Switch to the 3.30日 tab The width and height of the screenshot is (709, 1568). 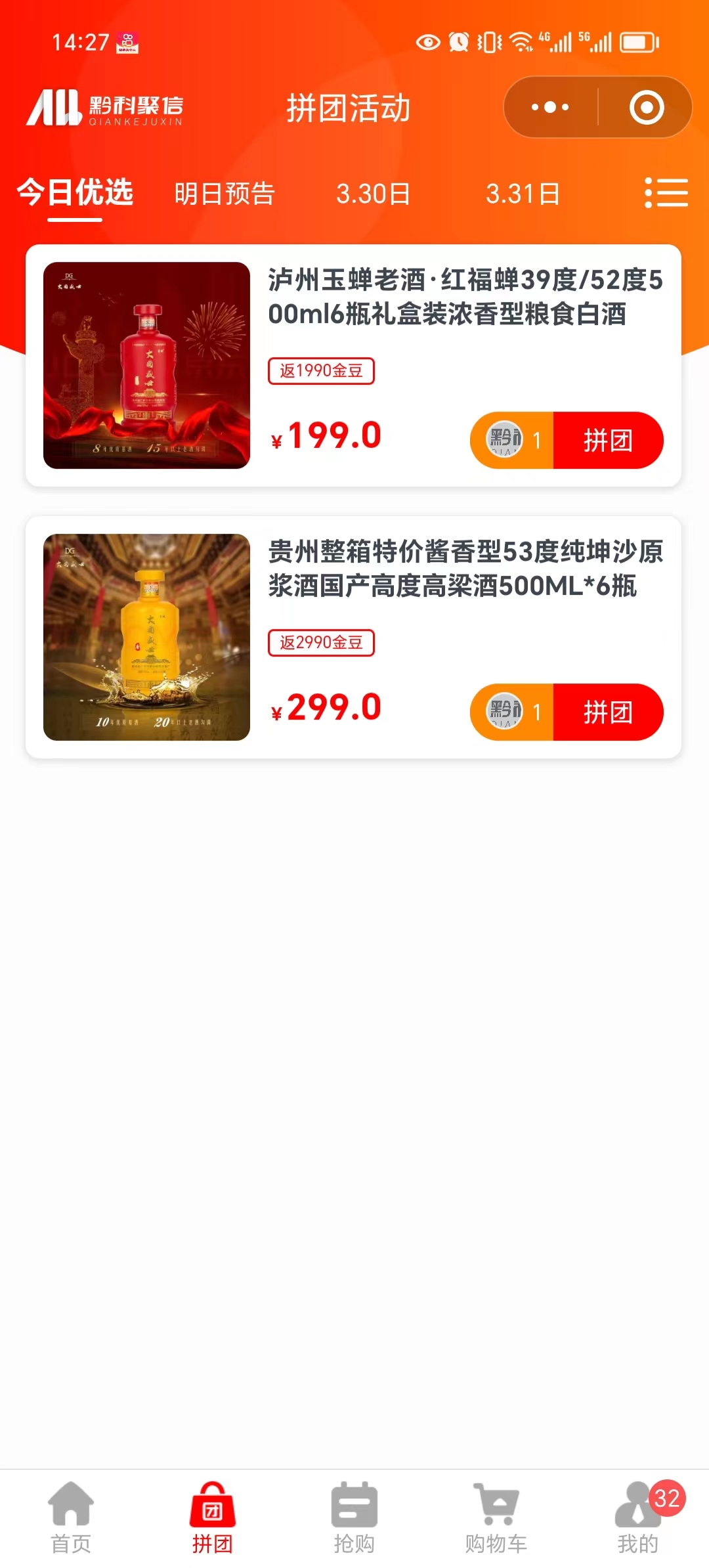373,194
